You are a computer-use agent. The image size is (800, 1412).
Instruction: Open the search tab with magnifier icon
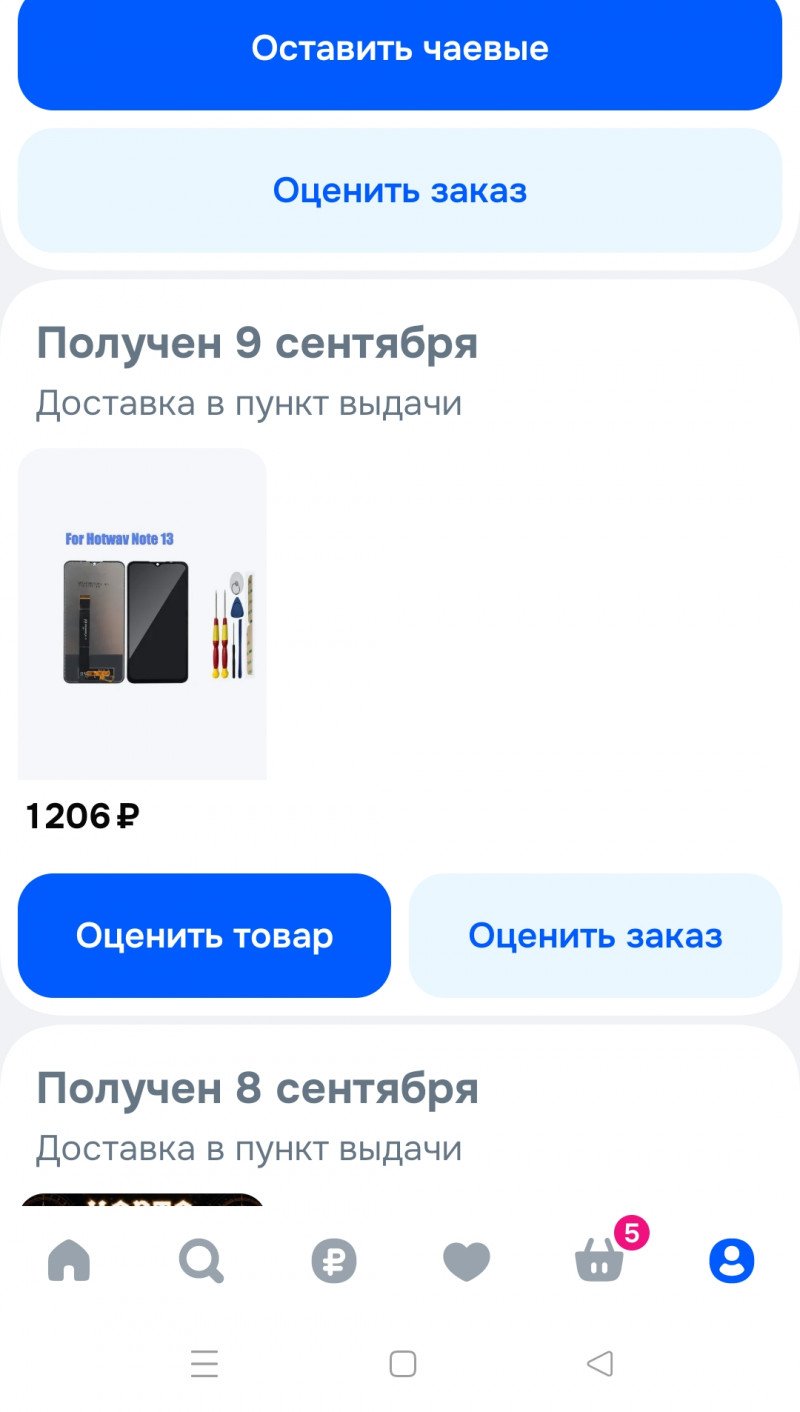tap(201, 1261)
